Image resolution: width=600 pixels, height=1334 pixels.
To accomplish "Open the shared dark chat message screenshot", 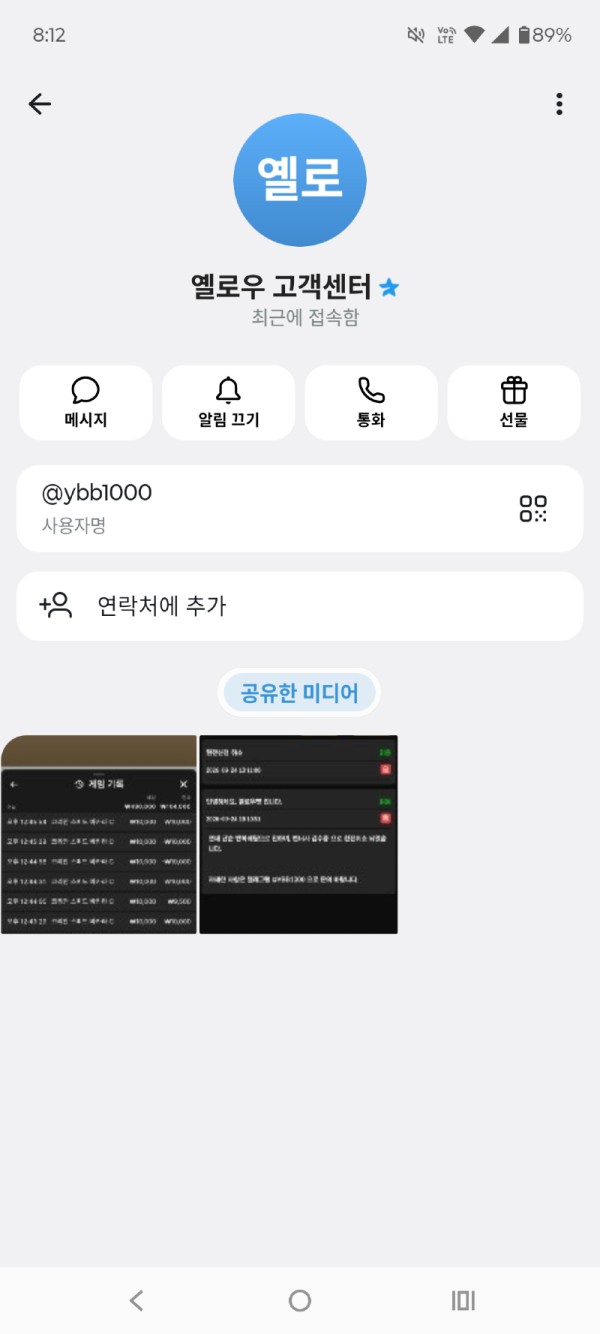I will click(298, 835).
